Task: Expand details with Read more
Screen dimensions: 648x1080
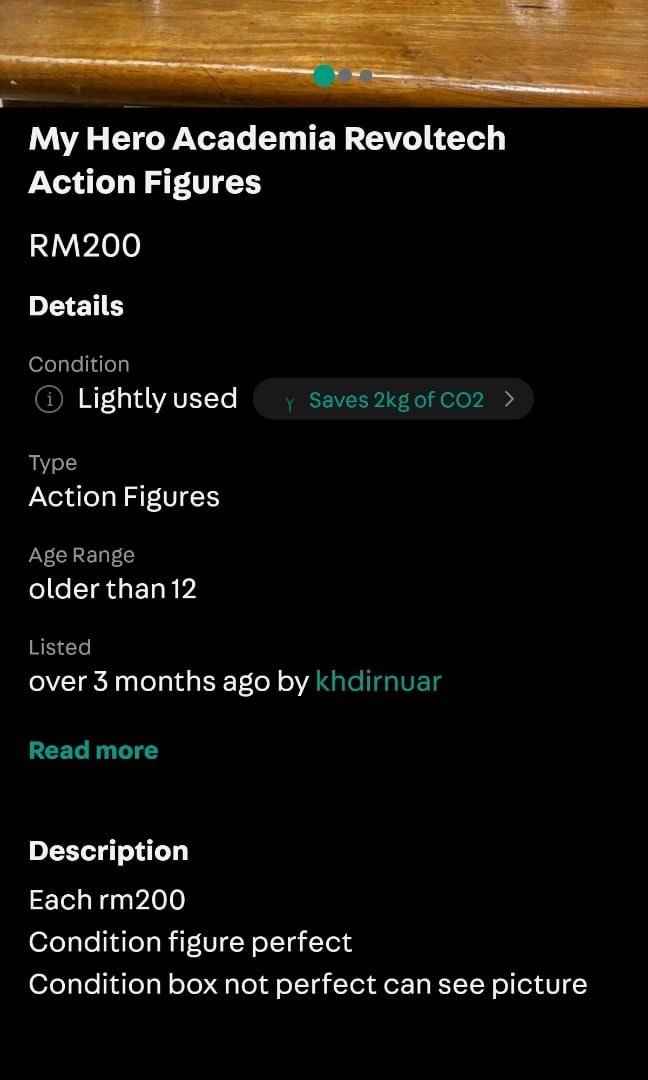Action: click(x=94, y=750)
